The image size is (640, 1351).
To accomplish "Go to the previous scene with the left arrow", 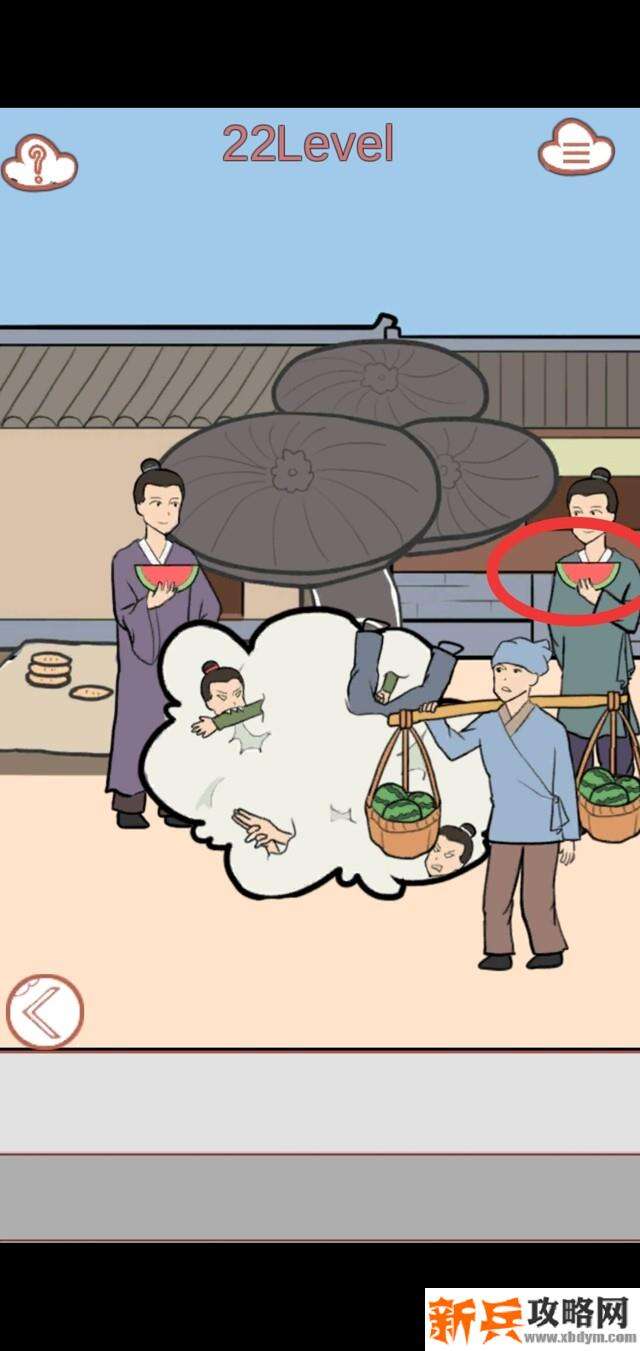I will pos(44,1011).
